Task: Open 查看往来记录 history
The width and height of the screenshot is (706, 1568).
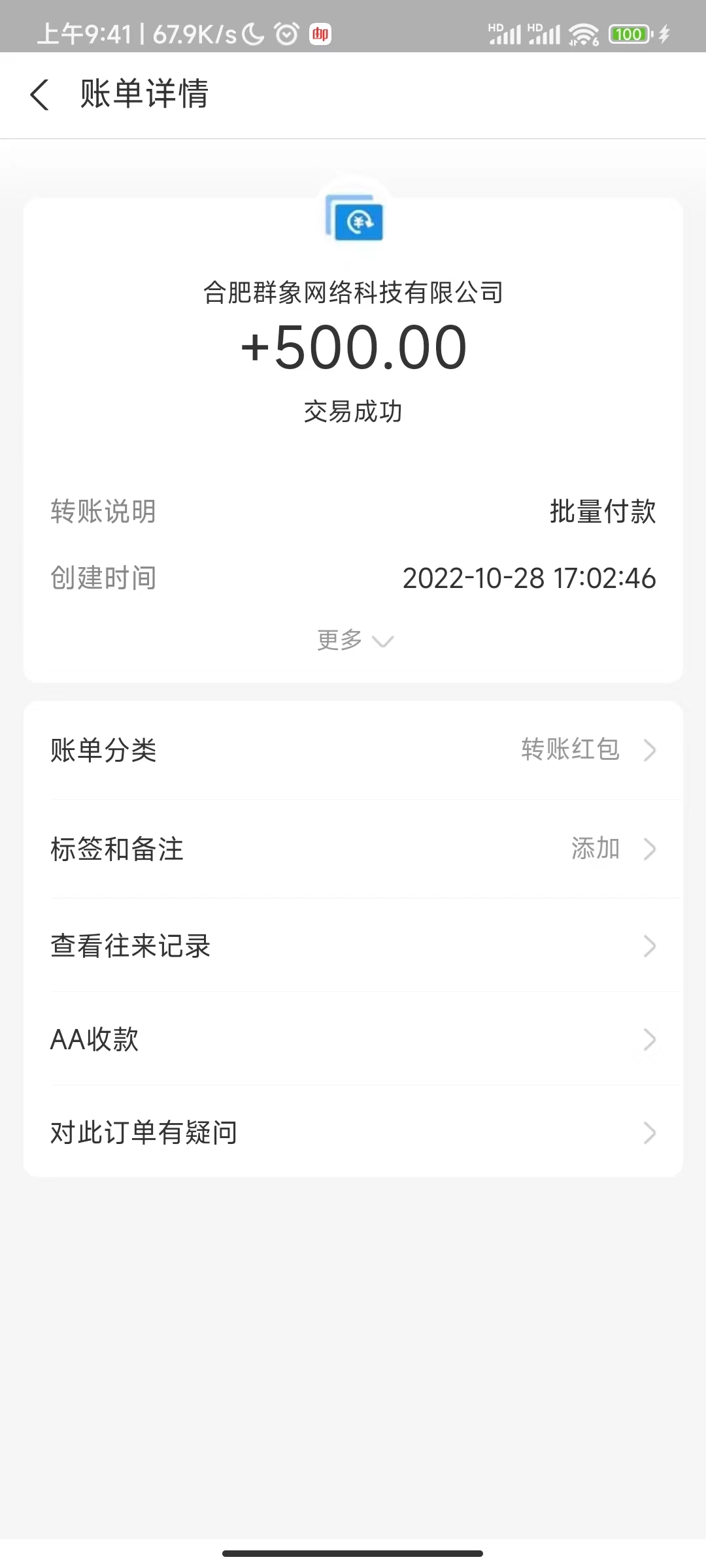Action: click(353, 946)
